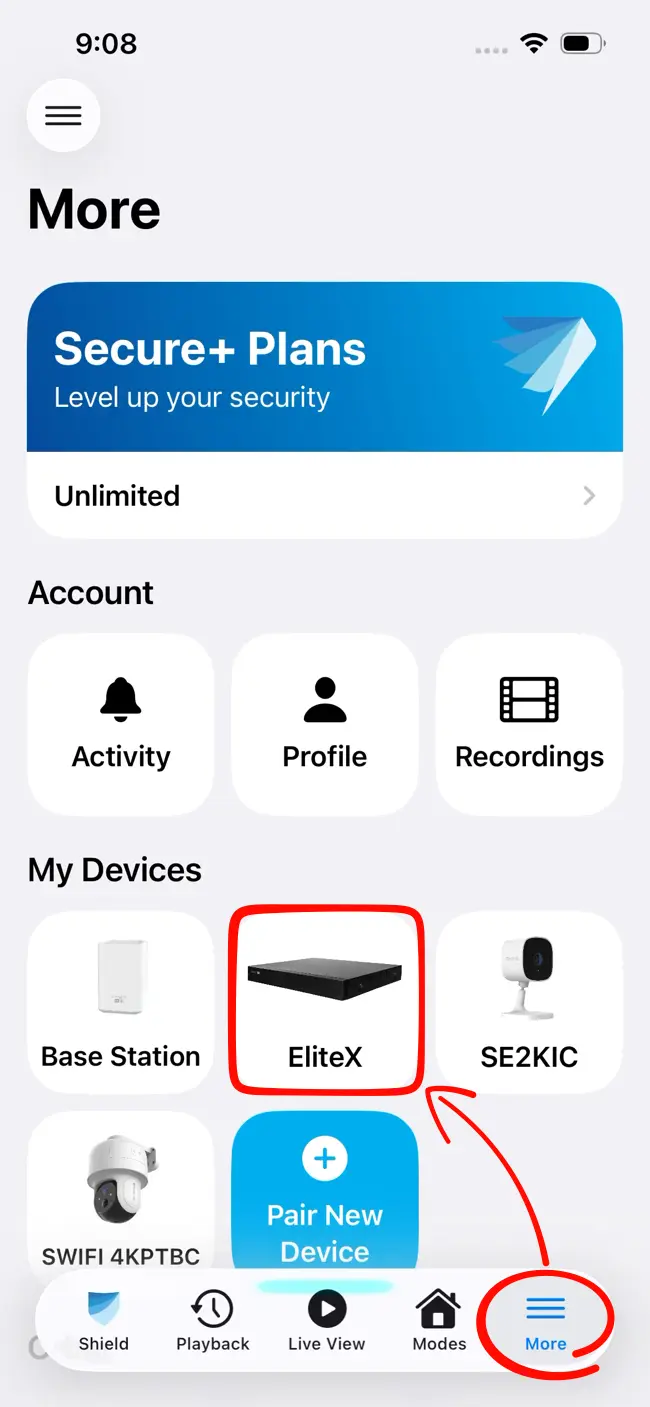Tap Pair New Device
Viewport: 650px width, 1407px height.
(x=325, y=1192)
